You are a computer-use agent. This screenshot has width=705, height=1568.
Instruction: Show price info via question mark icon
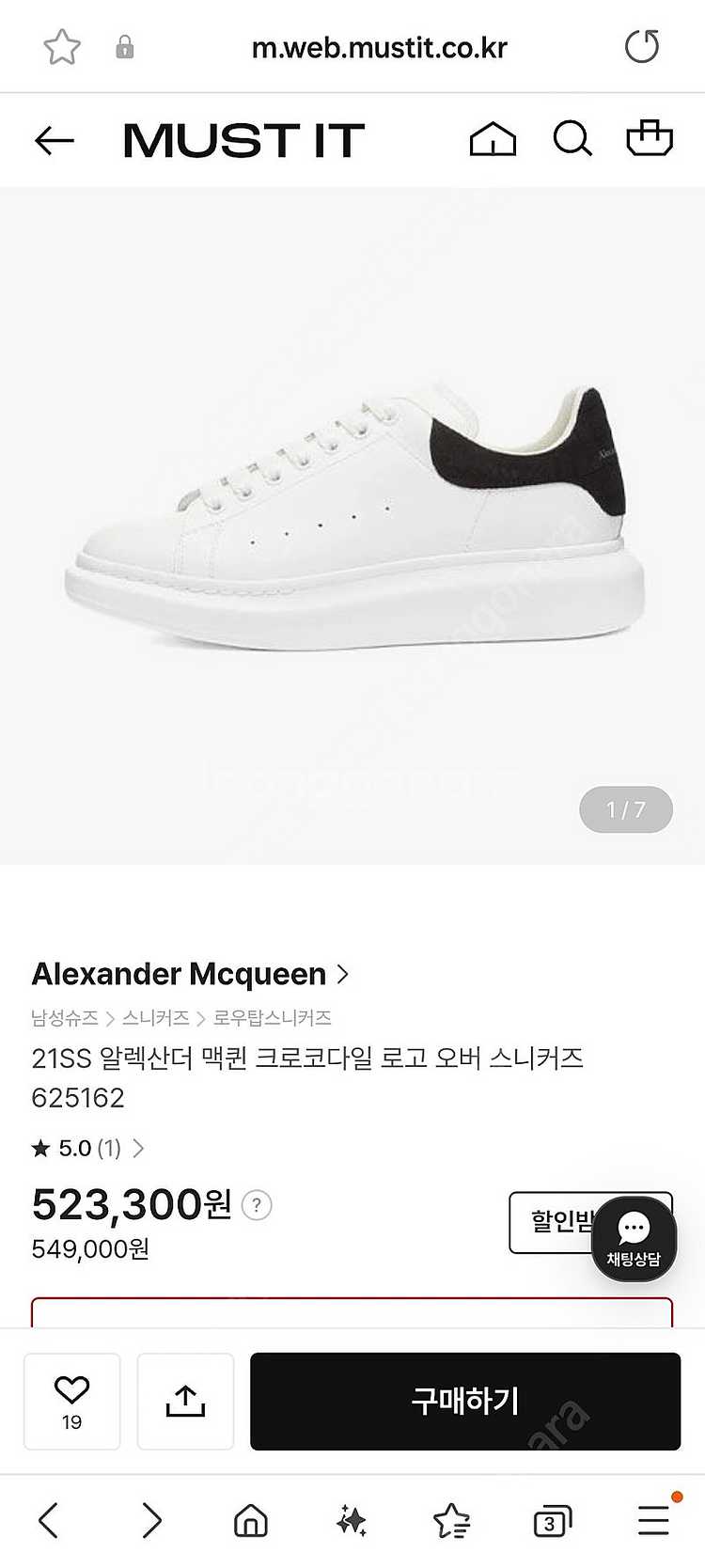click(257, 1205)
